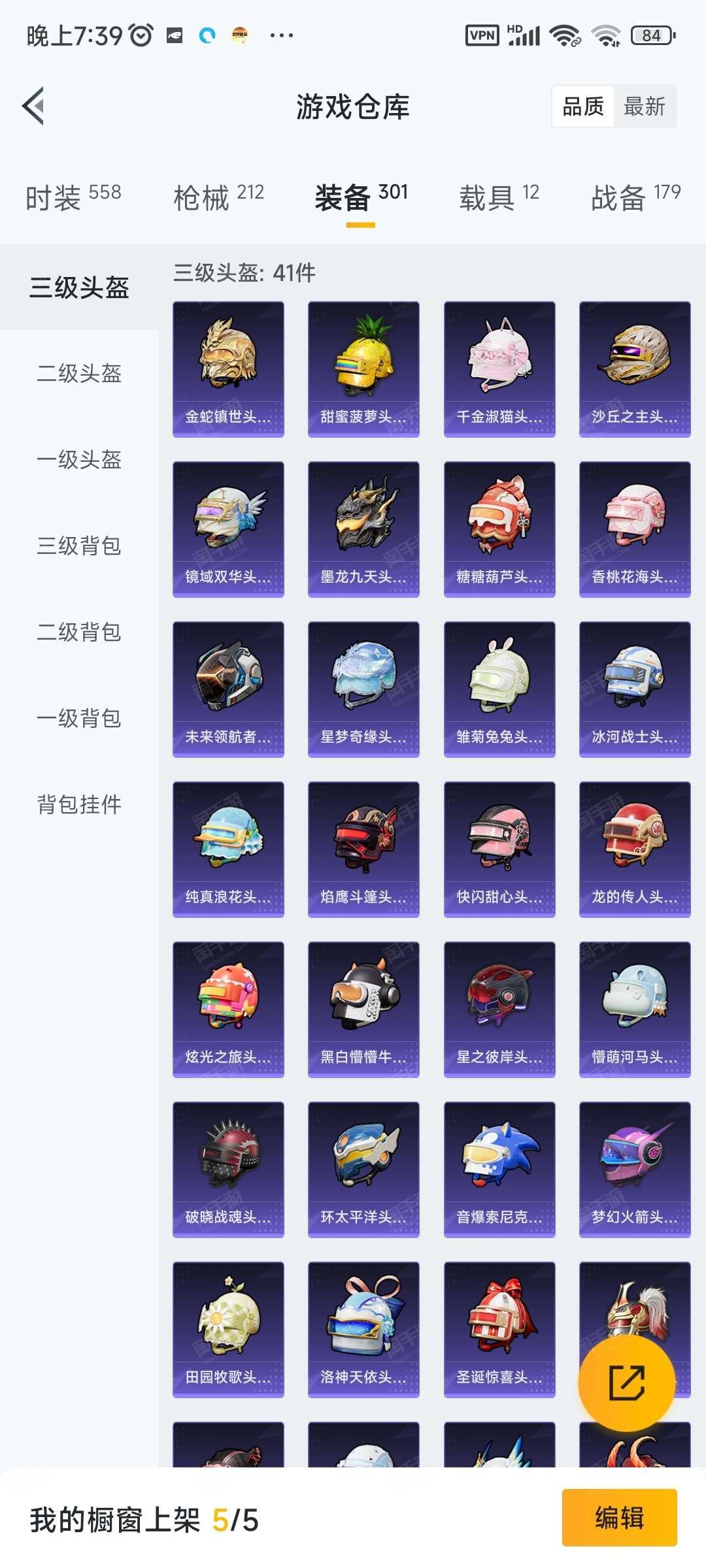The height and width of the screenshot is (1568, 706).
Task: Switch sorting to 最新
Action: pyautogui.click(x=645, y=106)
